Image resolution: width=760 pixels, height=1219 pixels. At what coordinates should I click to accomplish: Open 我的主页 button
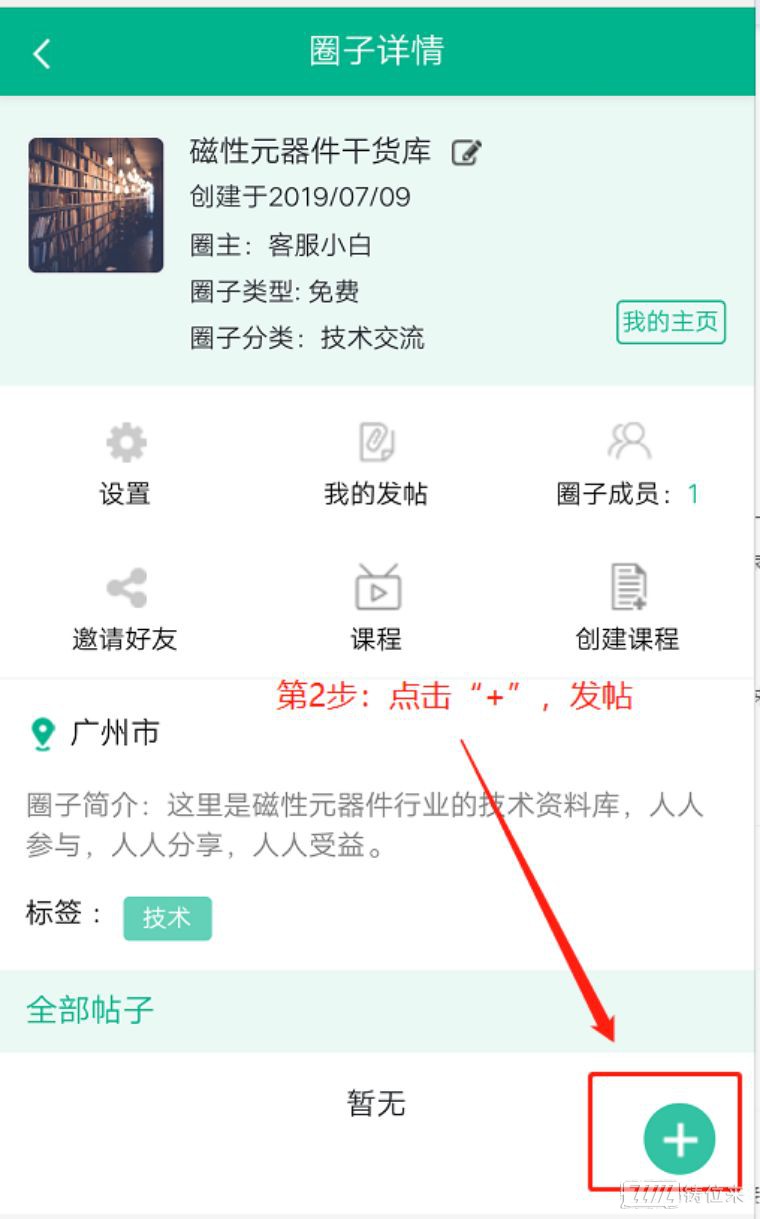[x=670, y=322]
